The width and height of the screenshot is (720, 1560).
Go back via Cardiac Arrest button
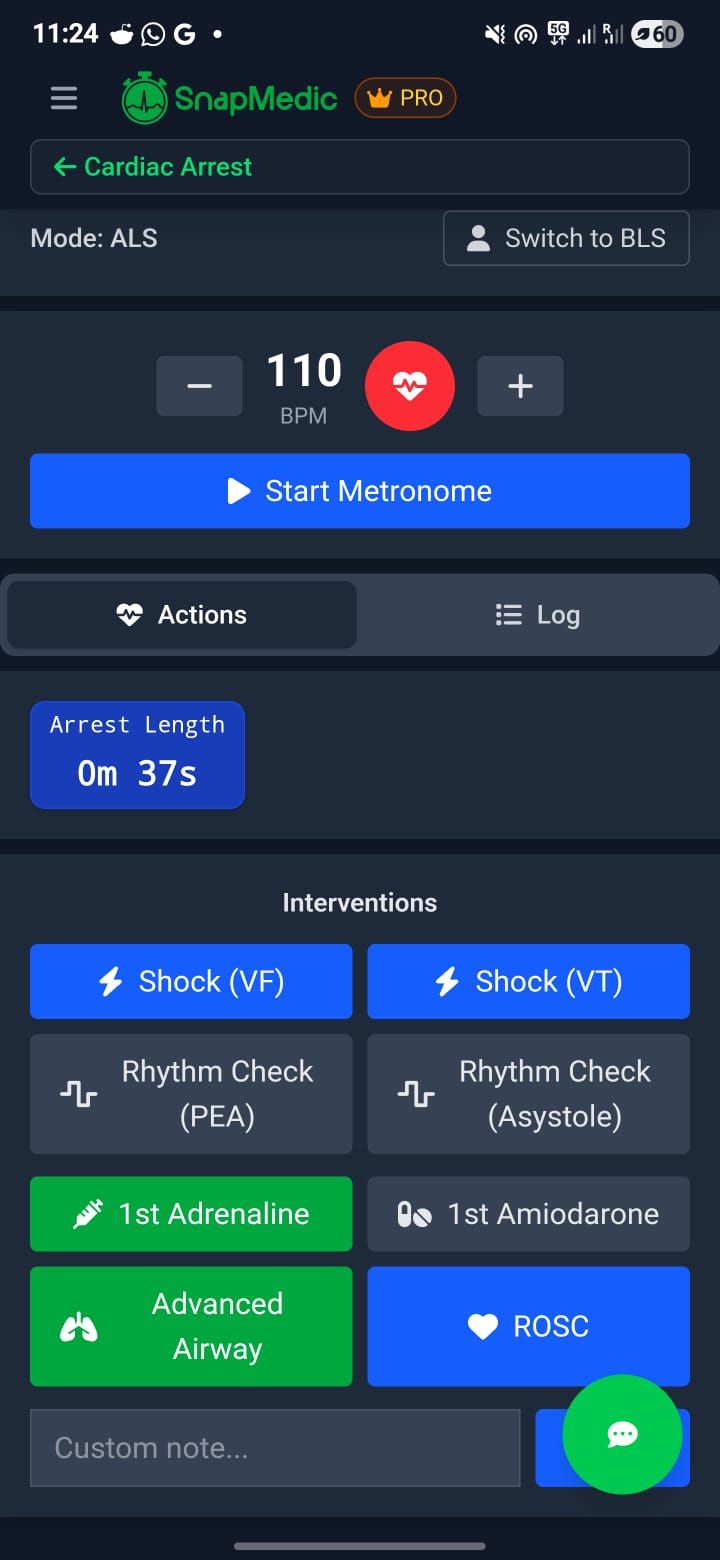pyautogui.click(x=359, y=166)
